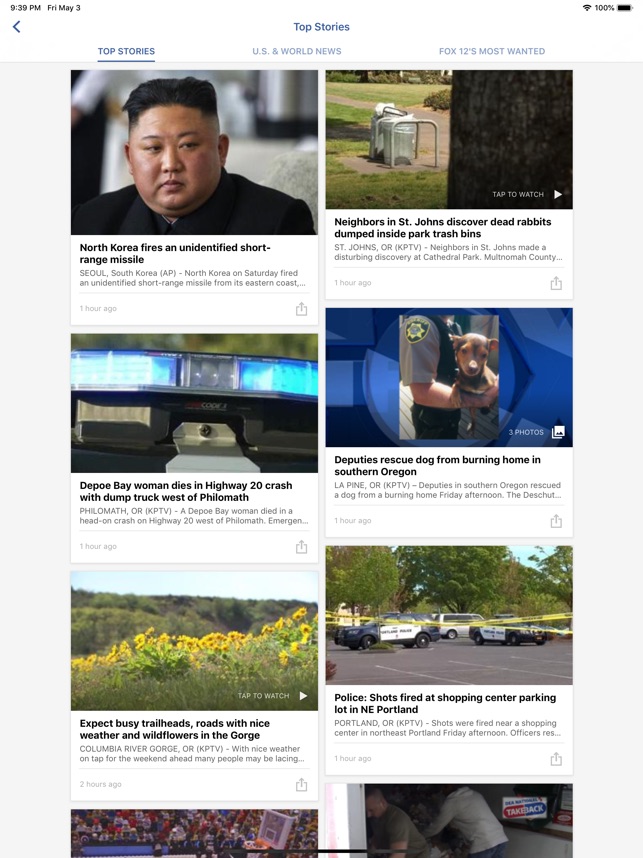Go back using the top-left arrow
Screen dimensions: 643x858
pyautogui.click(x=16, y=27)
